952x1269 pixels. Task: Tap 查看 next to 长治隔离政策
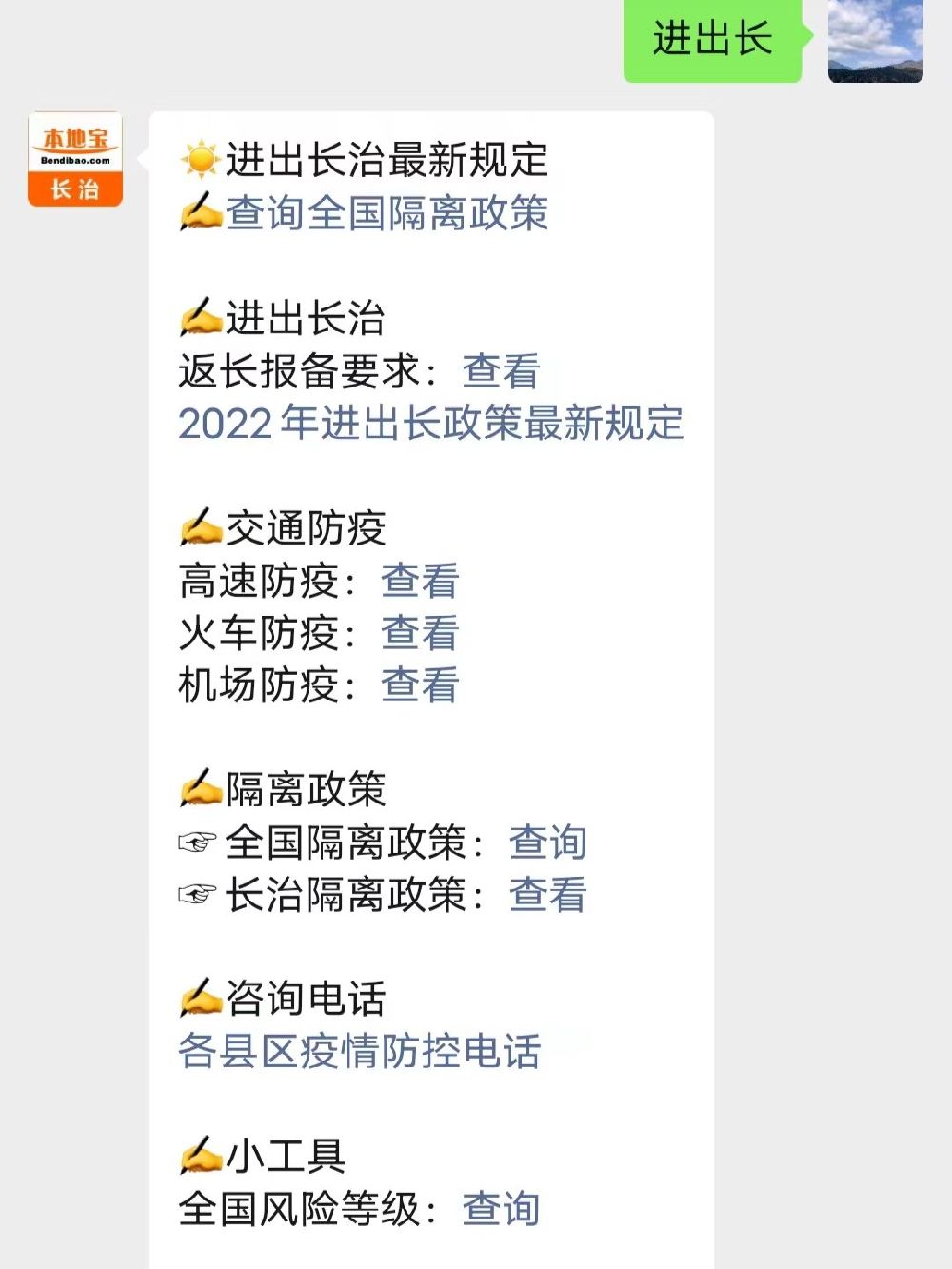pos(547,895)
